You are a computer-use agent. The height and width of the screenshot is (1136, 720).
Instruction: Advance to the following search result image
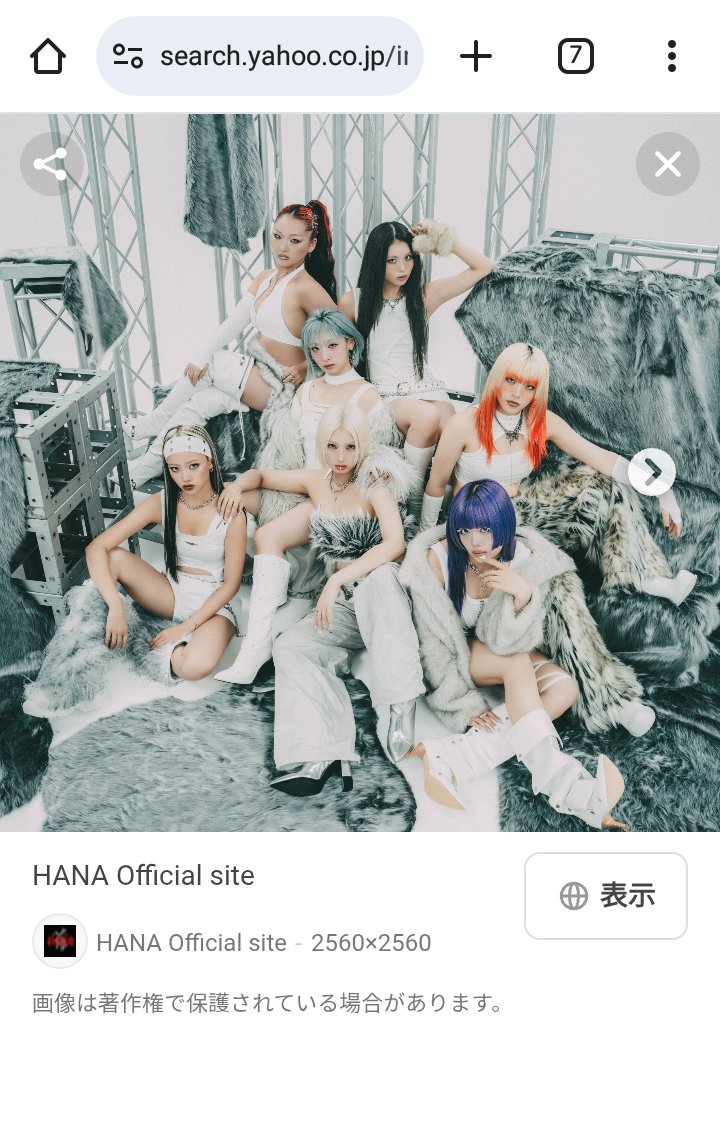651,470
